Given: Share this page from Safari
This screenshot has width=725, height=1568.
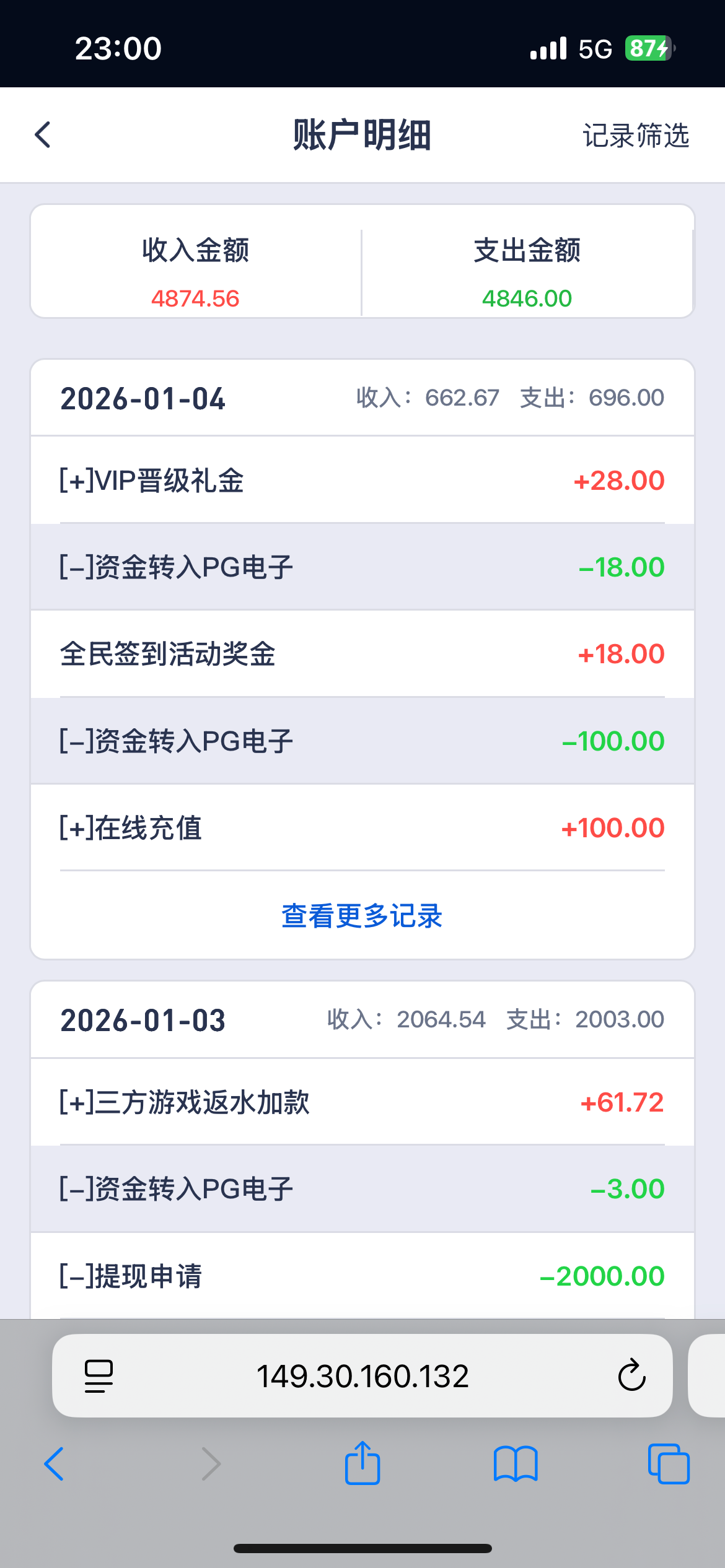Looking at the screenshot, I should pyautogui.click(x=362, y=1464).
